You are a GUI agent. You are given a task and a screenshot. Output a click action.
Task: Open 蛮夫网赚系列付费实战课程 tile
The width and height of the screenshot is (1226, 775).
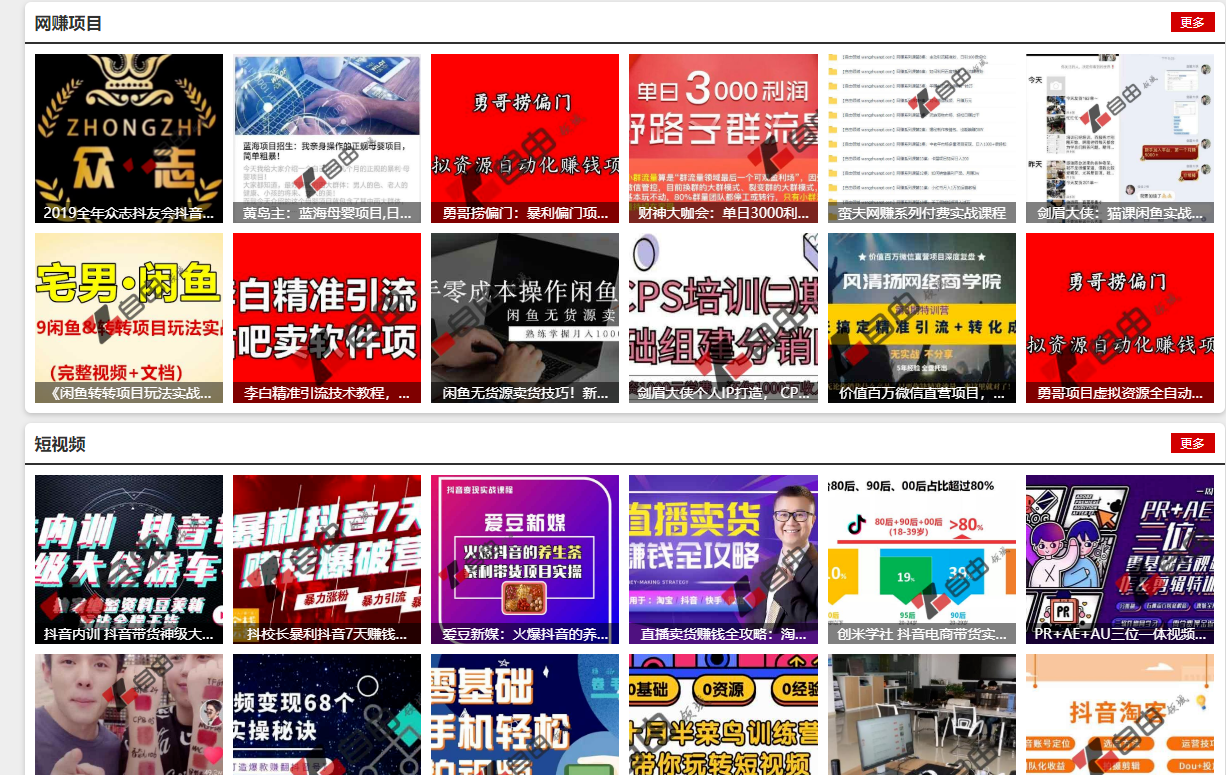coord(922,138)
